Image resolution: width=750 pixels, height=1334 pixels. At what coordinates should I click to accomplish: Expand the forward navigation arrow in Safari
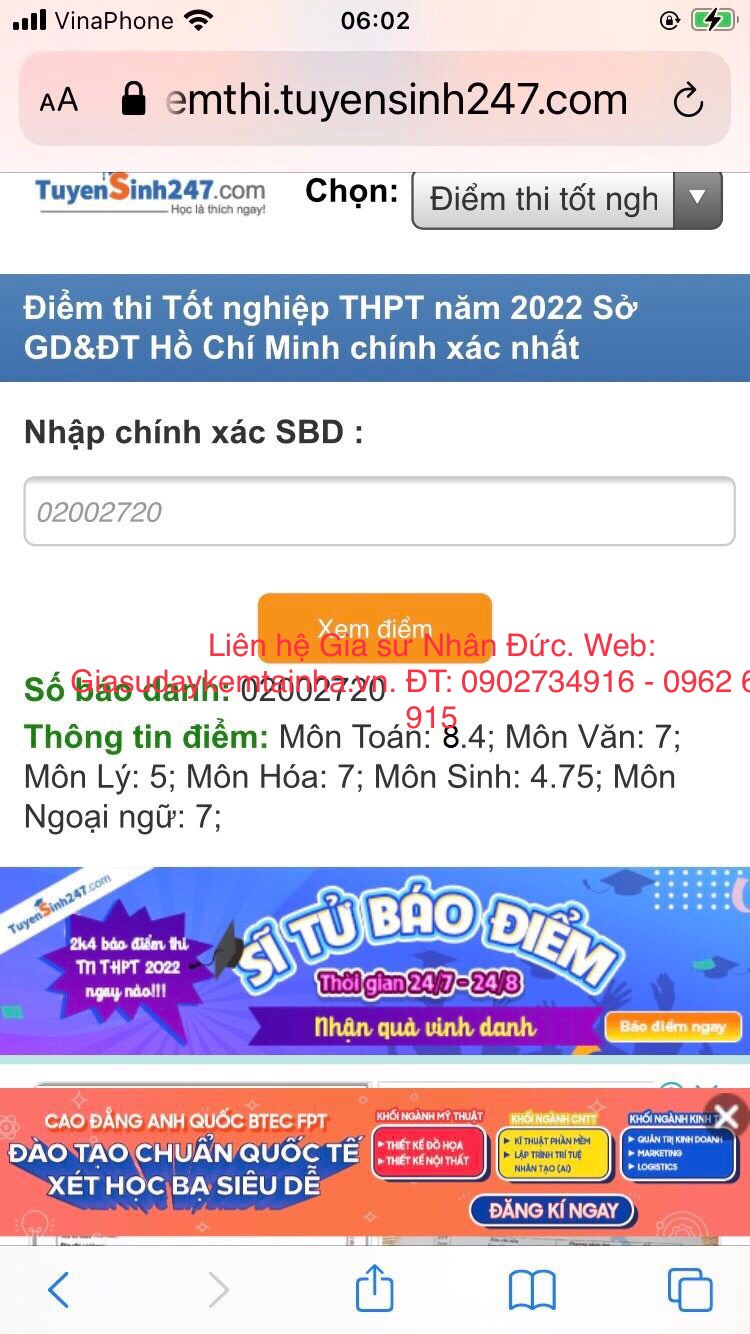click(x=218, y=1290)
